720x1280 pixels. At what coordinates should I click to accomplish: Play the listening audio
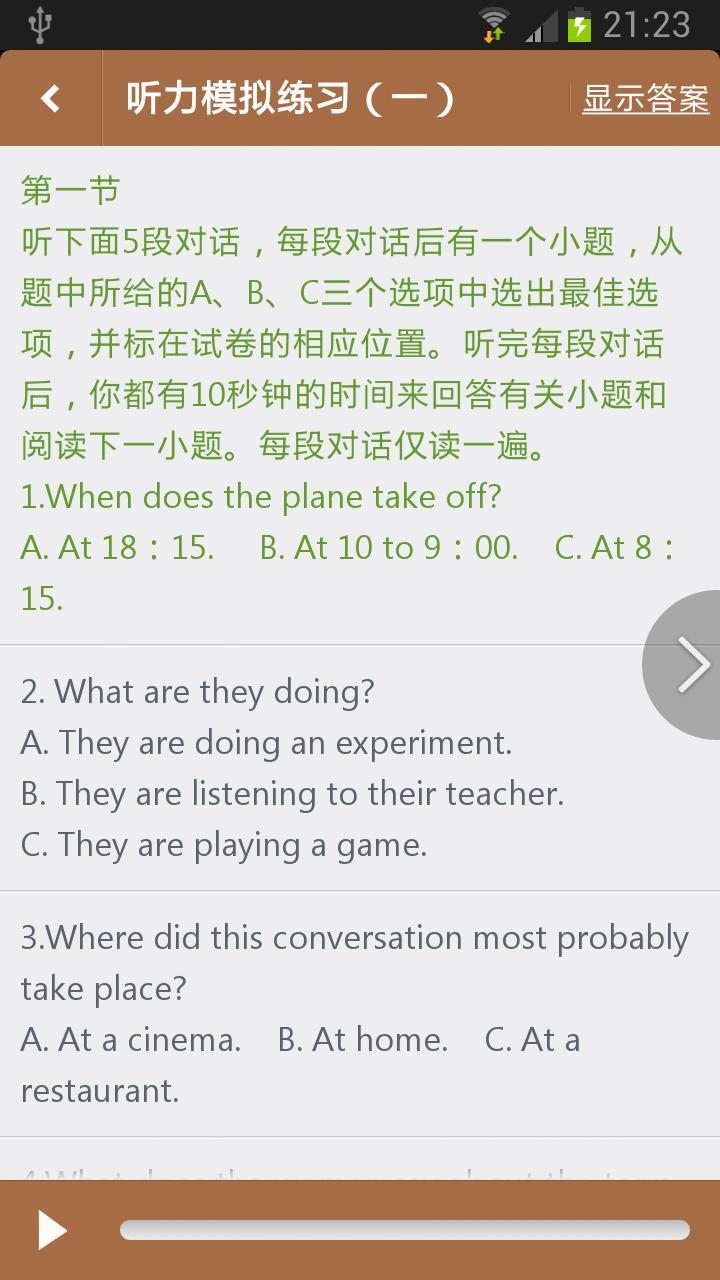click(x=51, y=1230)
